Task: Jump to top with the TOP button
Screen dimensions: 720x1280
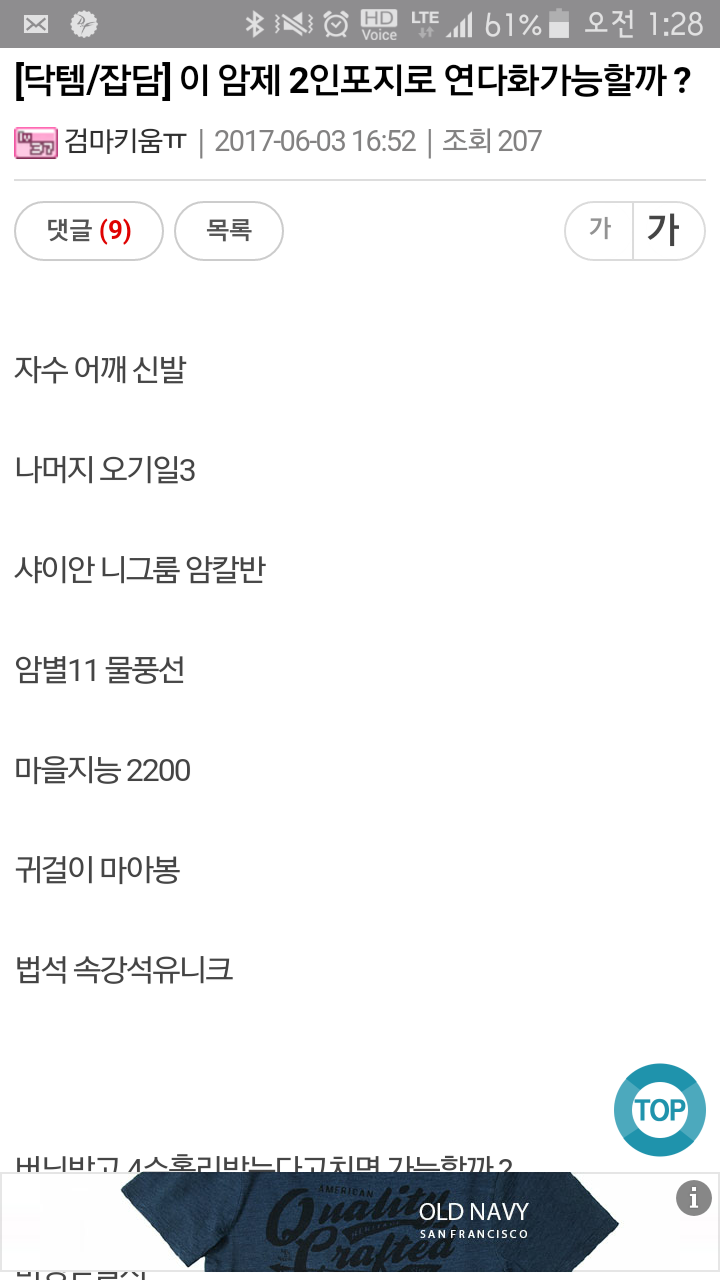Action: tap(660, 1110)
